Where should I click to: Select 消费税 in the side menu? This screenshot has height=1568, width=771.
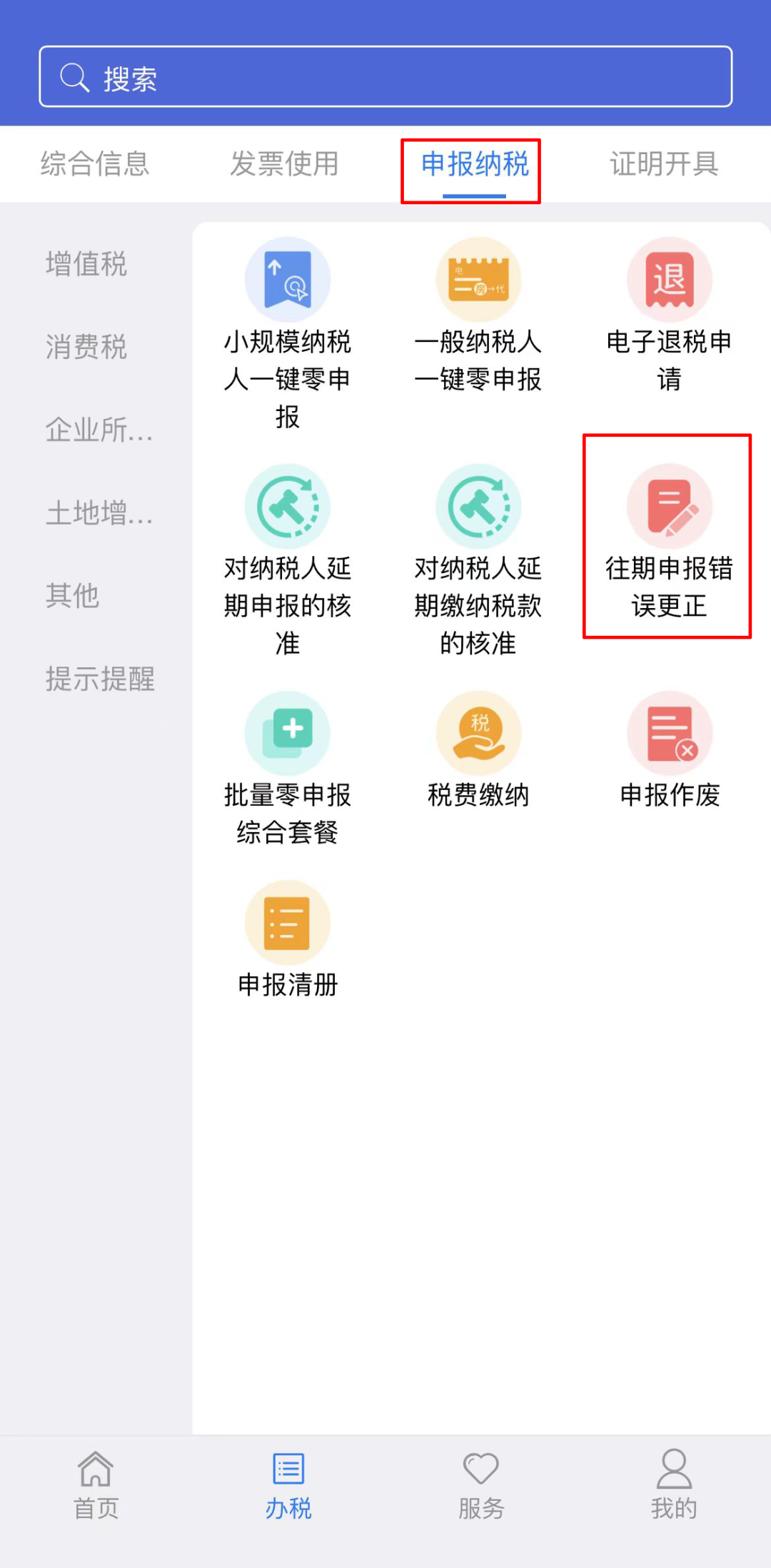pyautogui.click(x=86, y=347)
